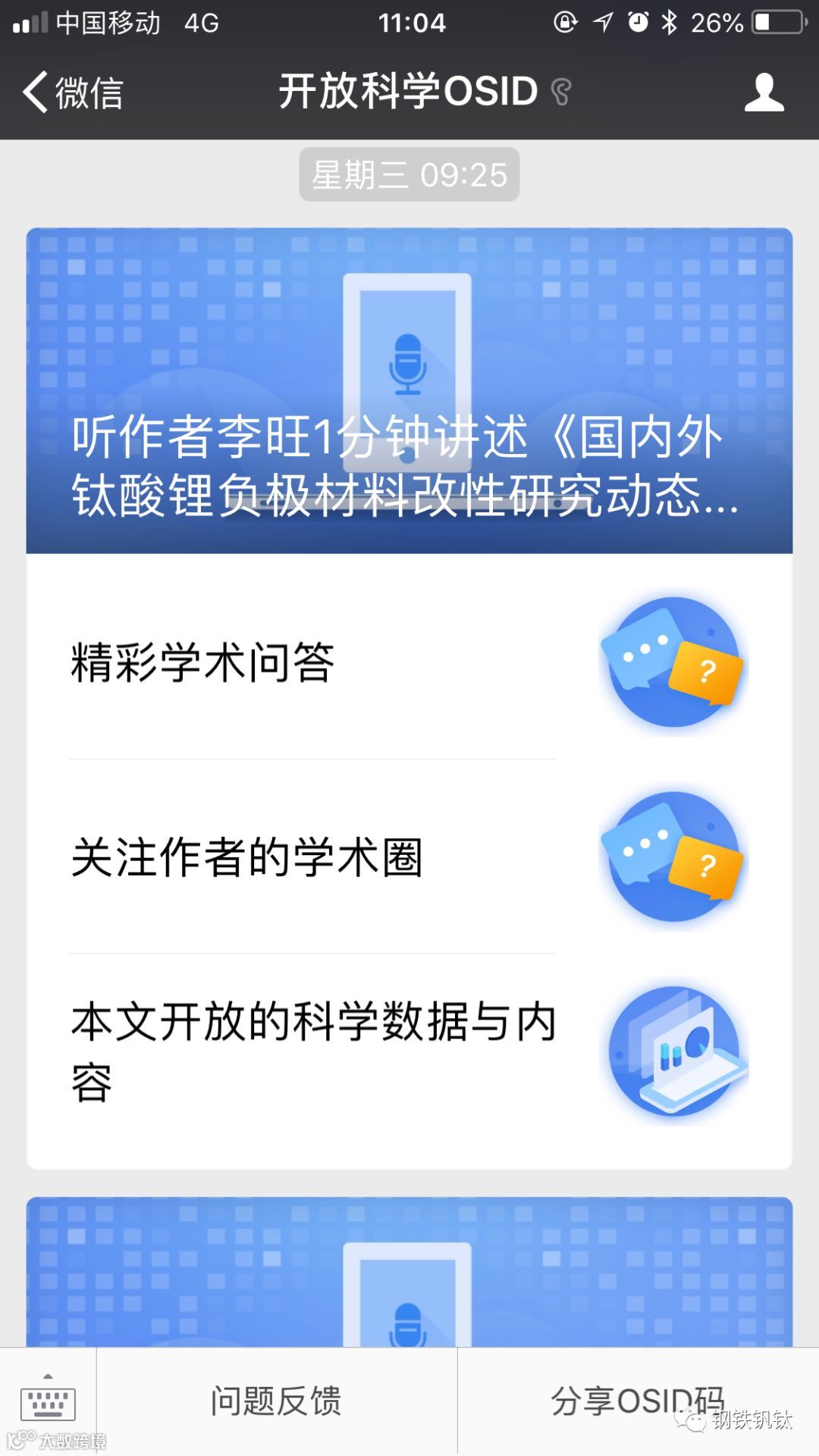Select the 分享OSID码 menu
The image size is (819, 1456).
coord(637,1402)
